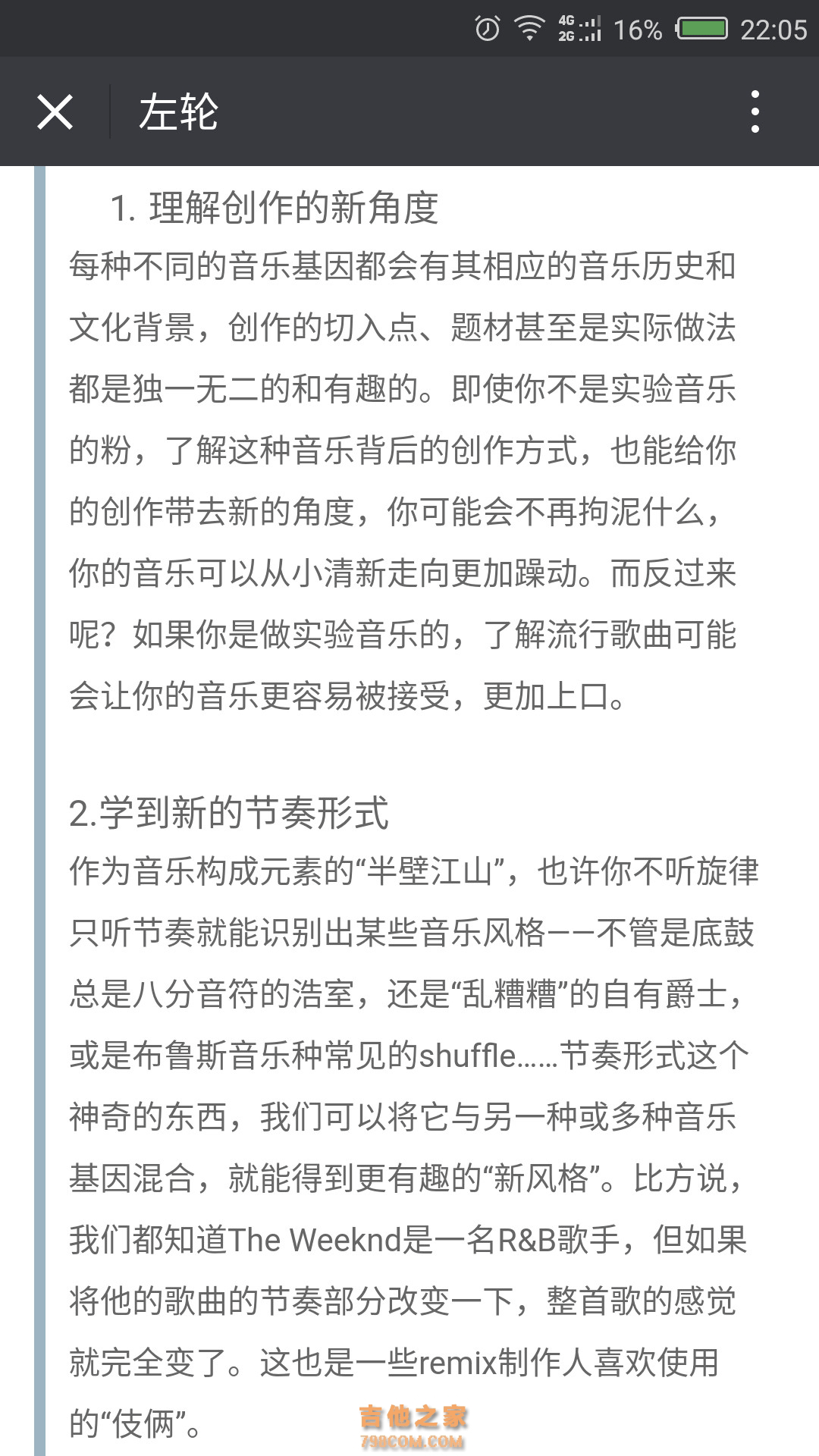Viewport: 819px width, 1456px height.
Task: Close the 左轮 article page
Action: (x=55, y=112)
